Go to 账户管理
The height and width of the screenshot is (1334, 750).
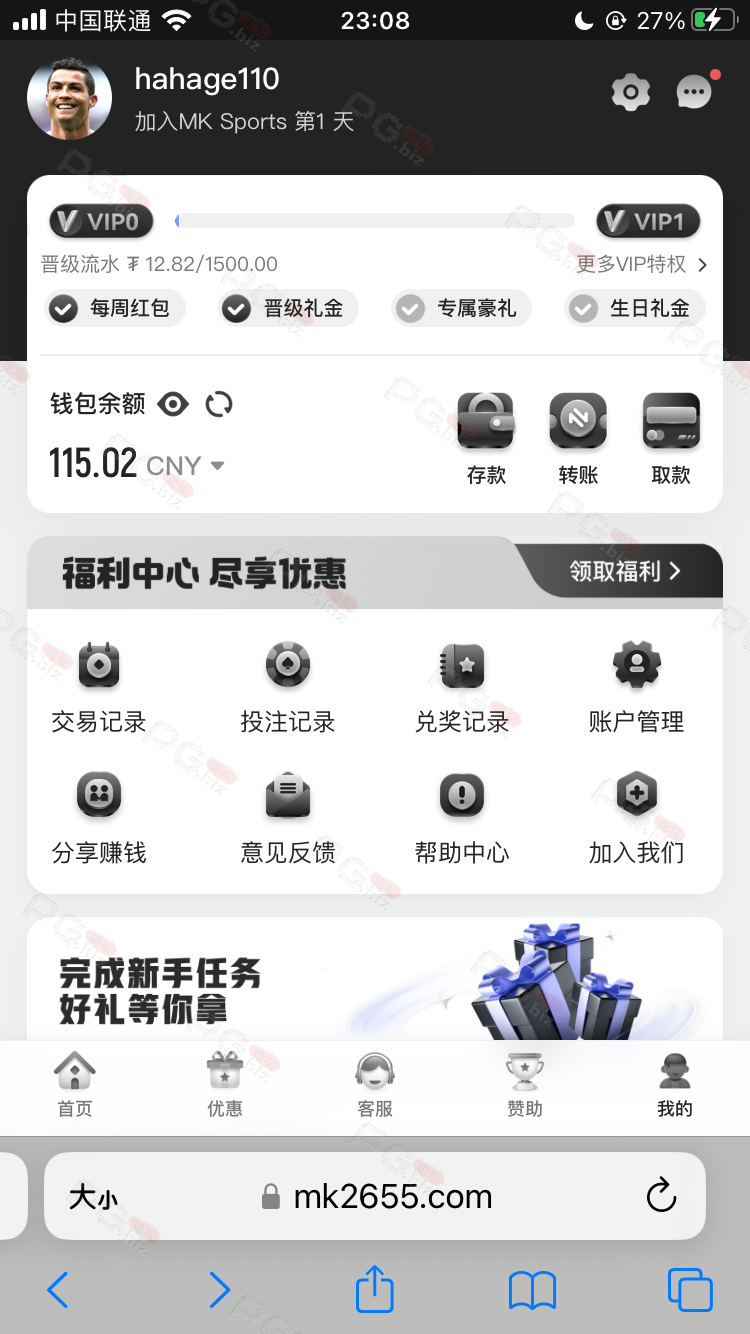click(x=636, y=688)
